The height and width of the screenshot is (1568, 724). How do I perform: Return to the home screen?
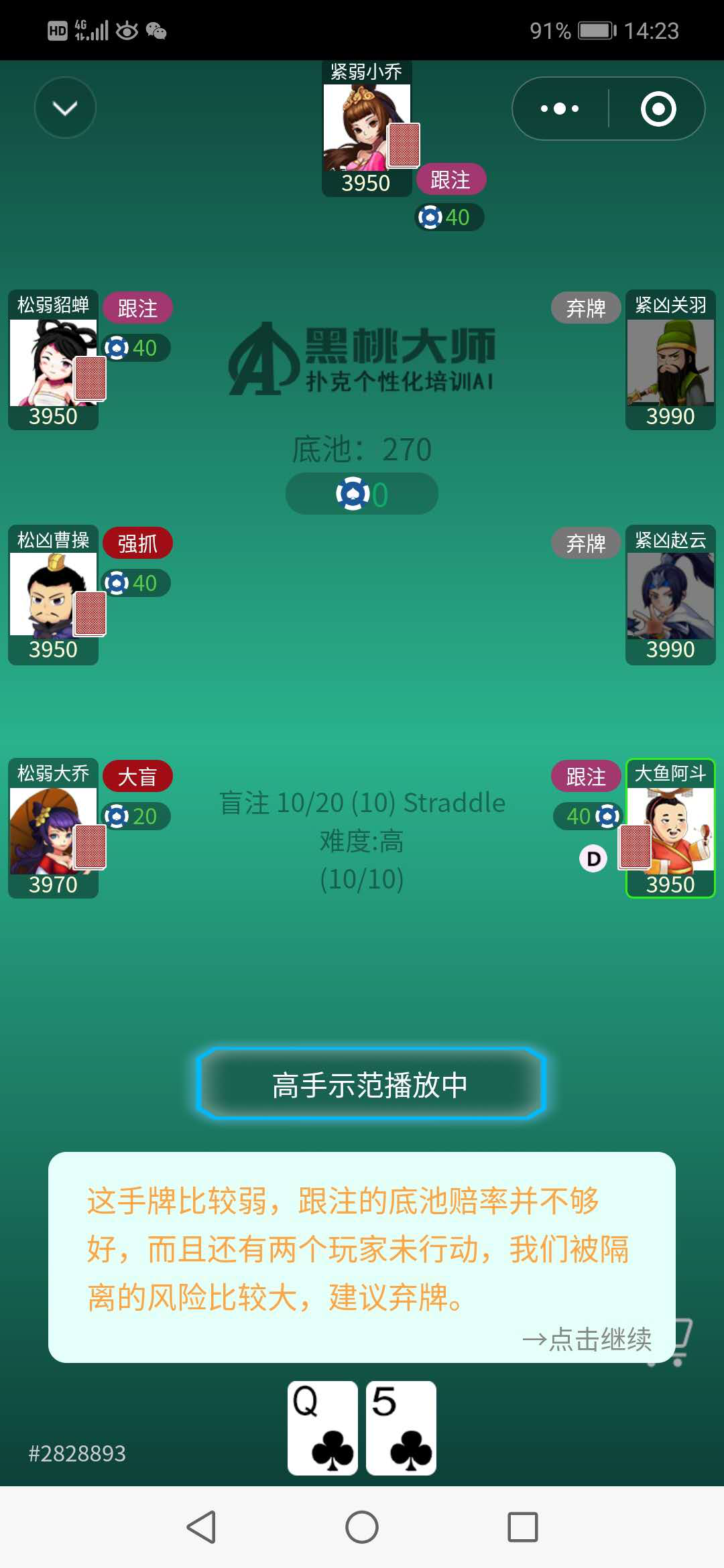[x=362, y=1527]
